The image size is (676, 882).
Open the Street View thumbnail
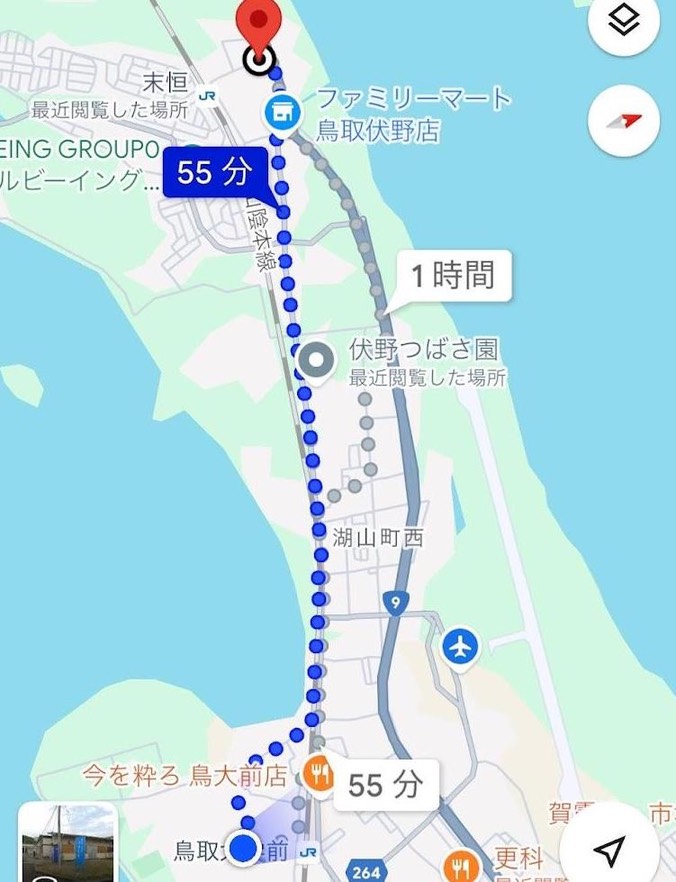68,842
